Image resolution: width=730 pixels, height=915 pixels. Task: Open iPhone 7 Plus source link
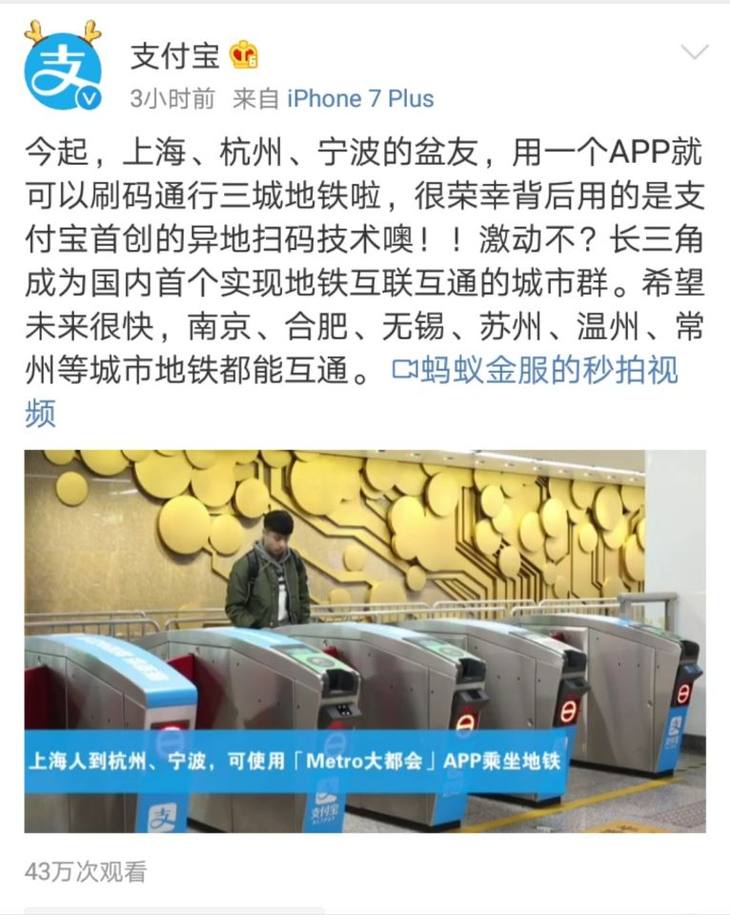pyautogui.click(x=360, y=99)
